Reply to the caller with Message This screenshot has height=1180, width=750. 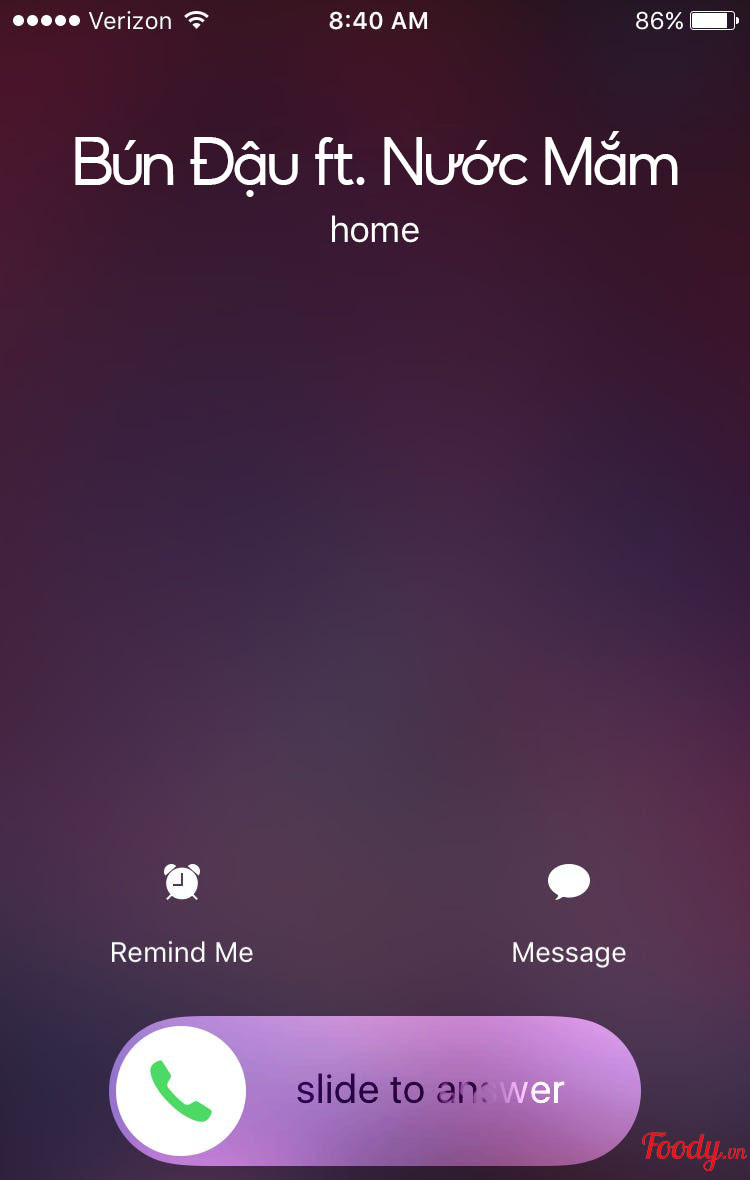click(568, 883)
